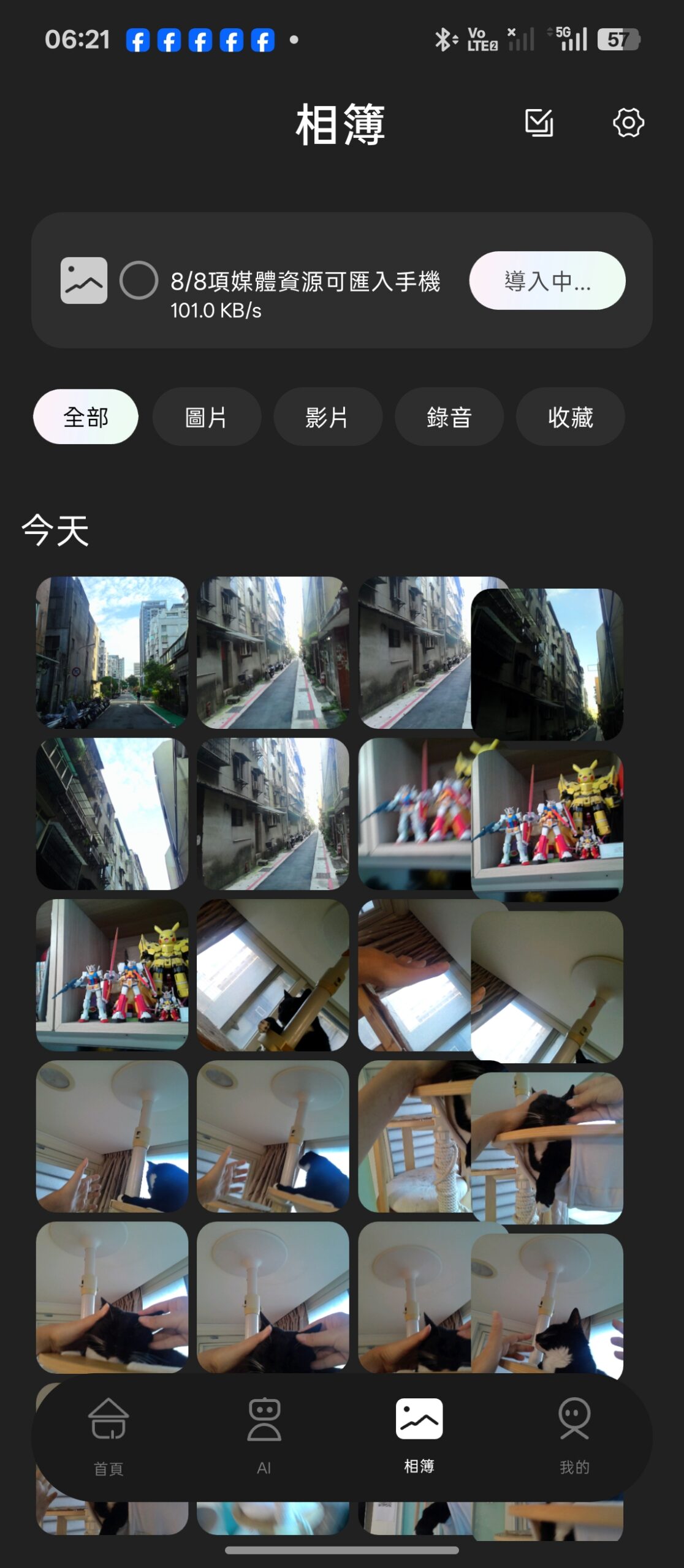Open the photo of cat sleeping on shelf
This screenshot has height=1568, width=684.
tap(547, 1148)
